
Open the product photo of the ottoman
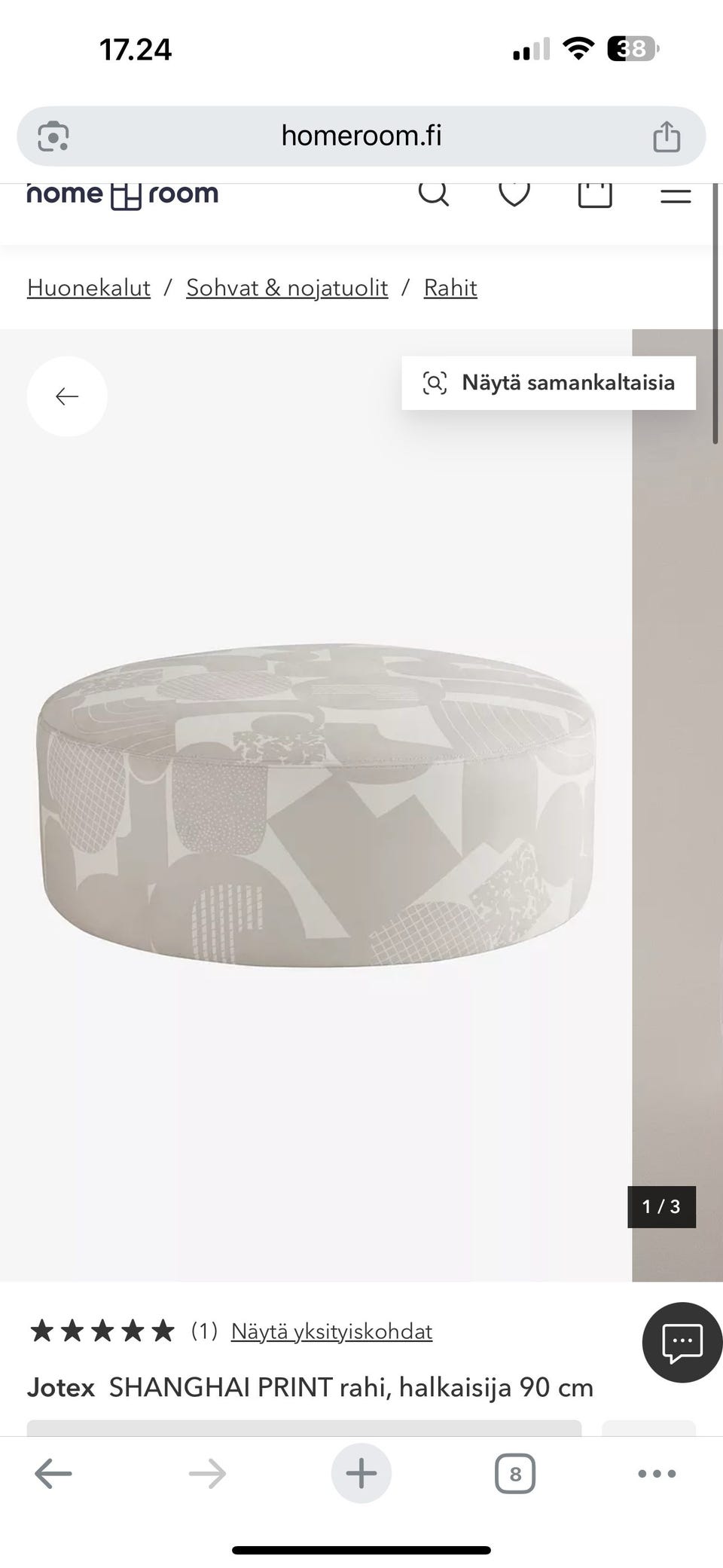pyautogui.click(x=316, y=805)
